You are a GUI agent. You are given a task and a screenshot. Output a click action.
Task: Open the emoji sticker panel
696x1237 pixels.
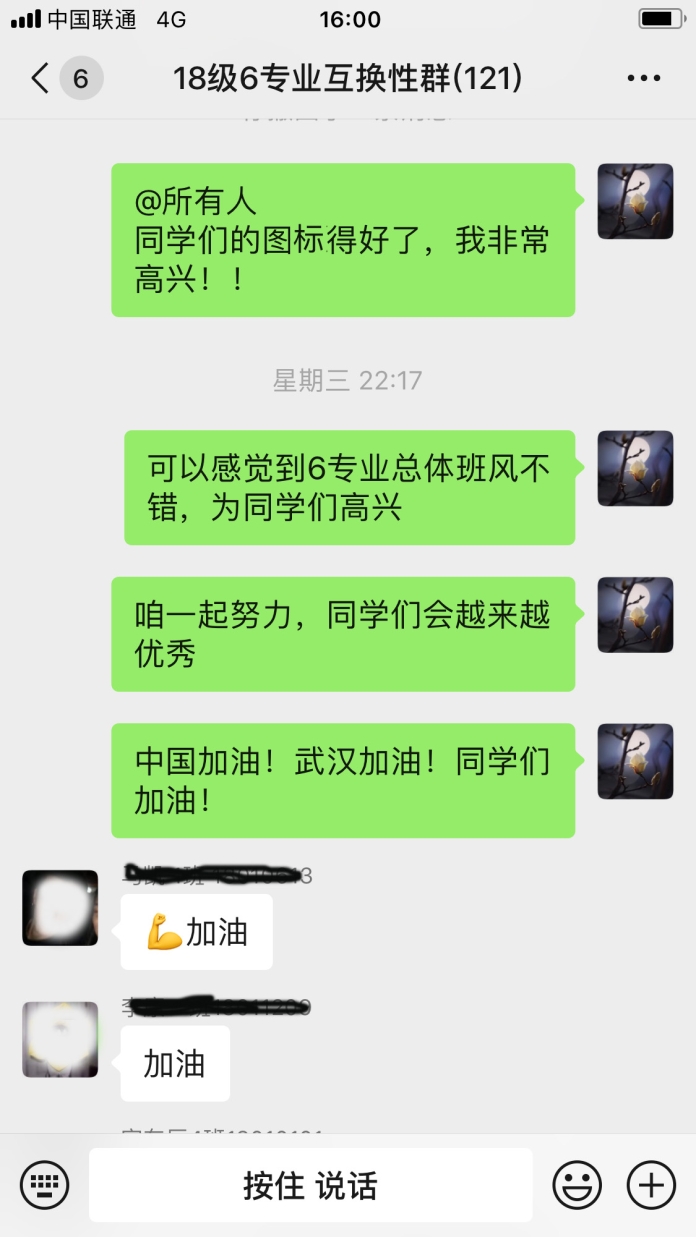577,1185
